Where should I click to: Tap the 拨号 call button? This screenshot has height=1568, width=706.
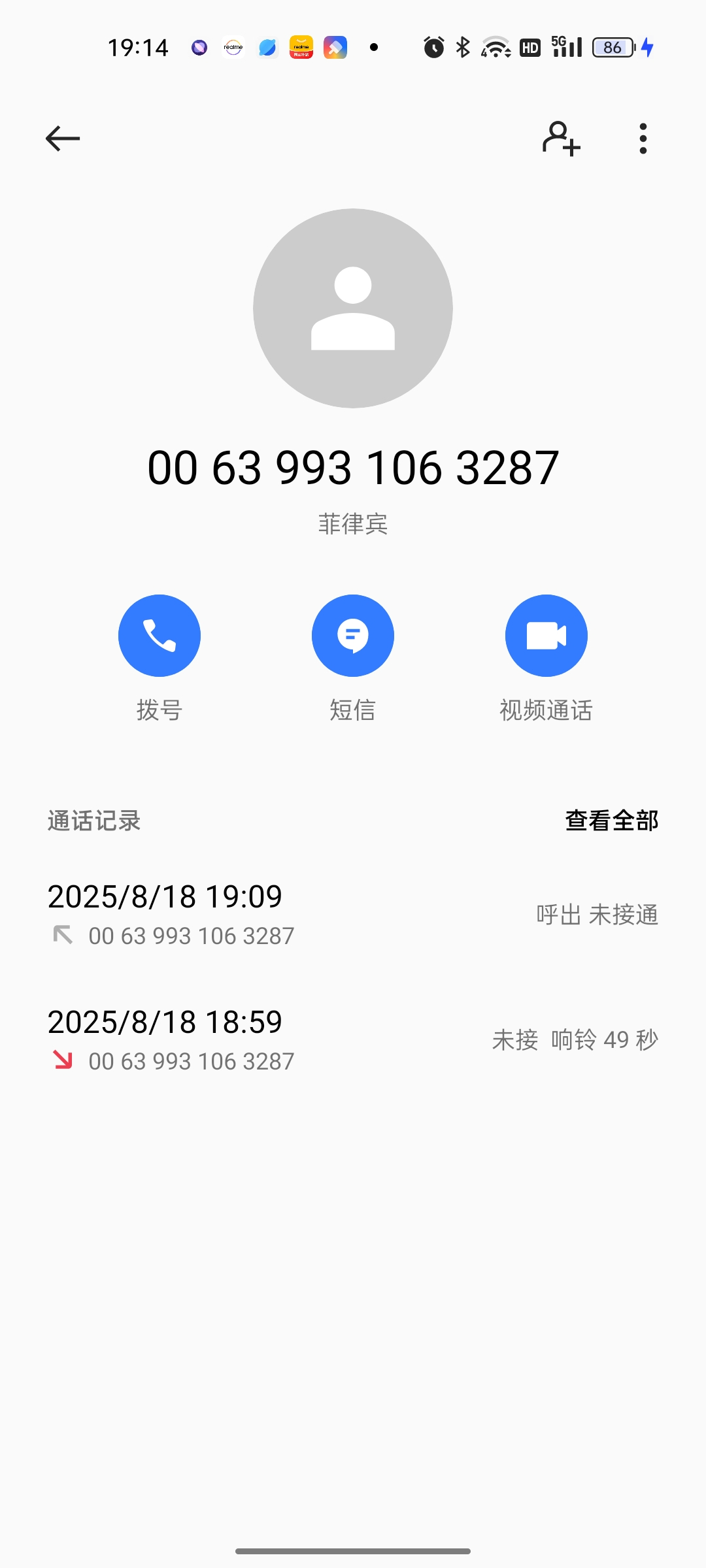tap(160, 636)
